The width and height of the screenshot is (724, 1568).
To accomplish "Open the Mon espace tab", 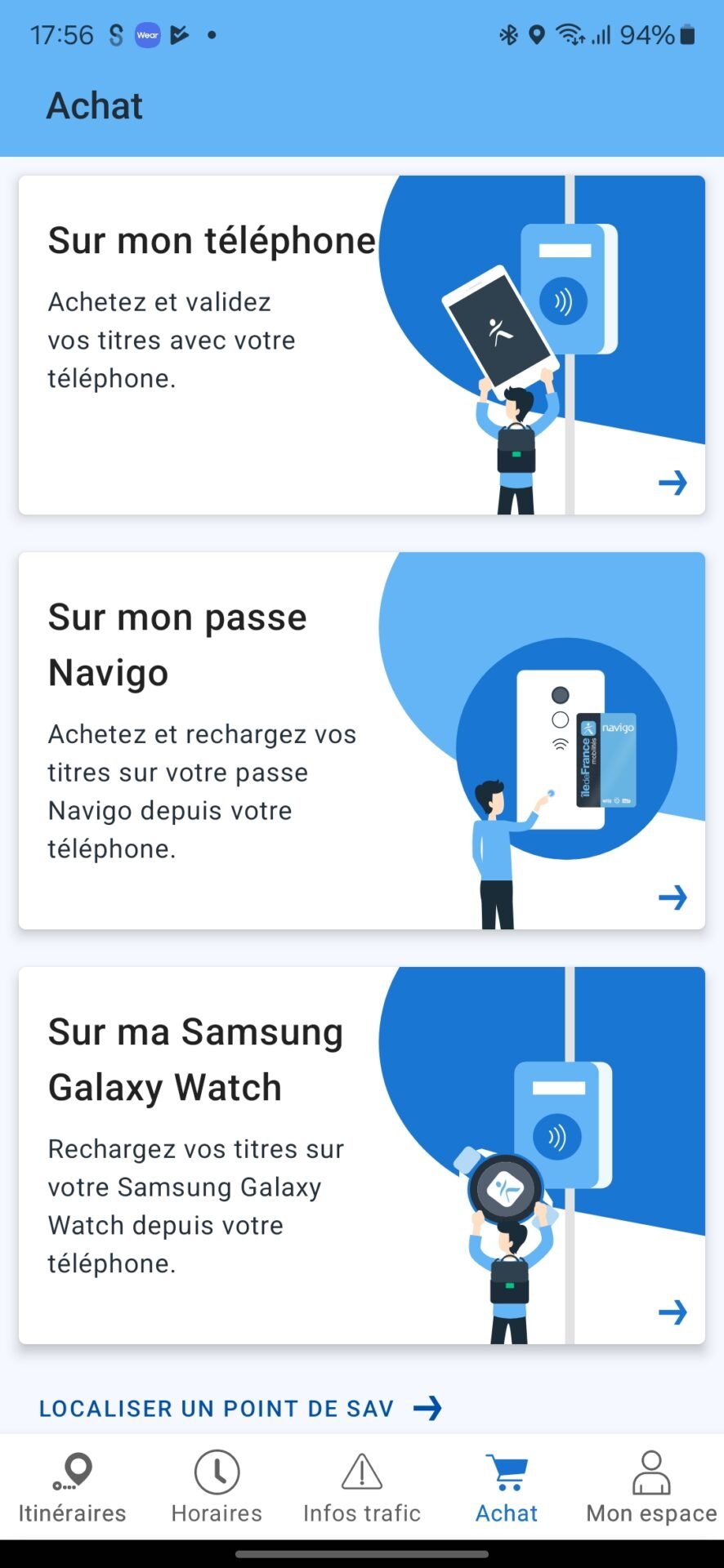I will point(651,1487).
